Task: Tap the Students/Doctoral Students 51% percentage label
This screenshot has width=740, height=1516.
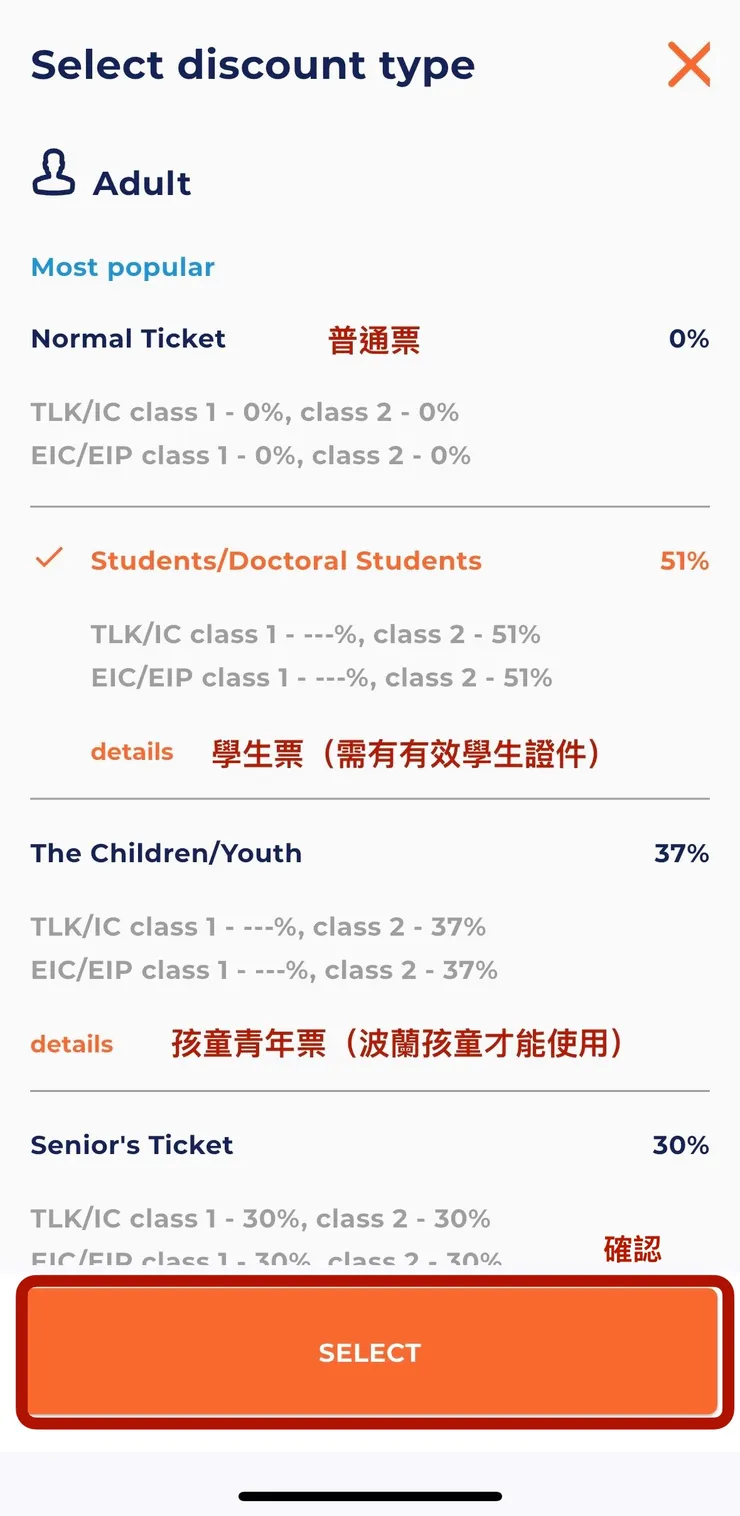Action: pyautogui.click(x=684, y=560)
